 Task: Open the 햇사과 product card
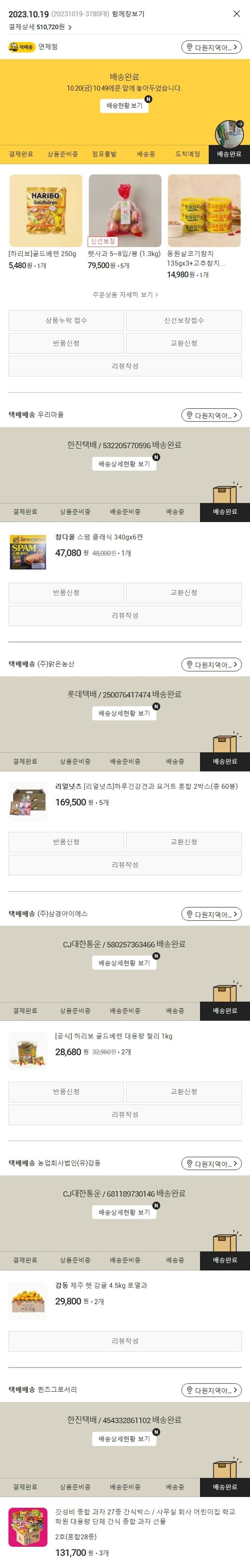[x=125, y=210]
